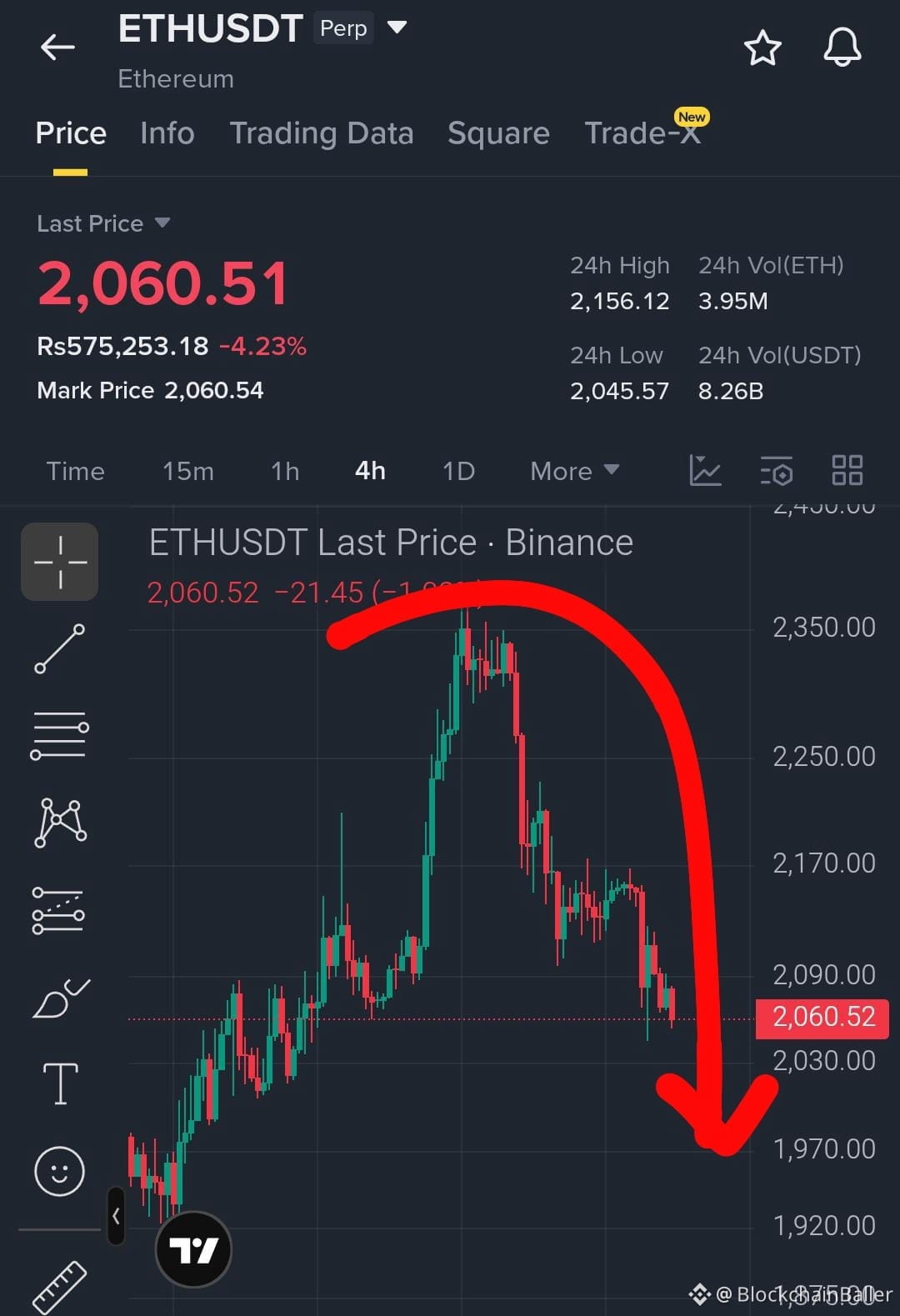Open the emoji sticker tool
Image resolution: width=900 pixels, height=1316 pixels.
click(59, 1170)
